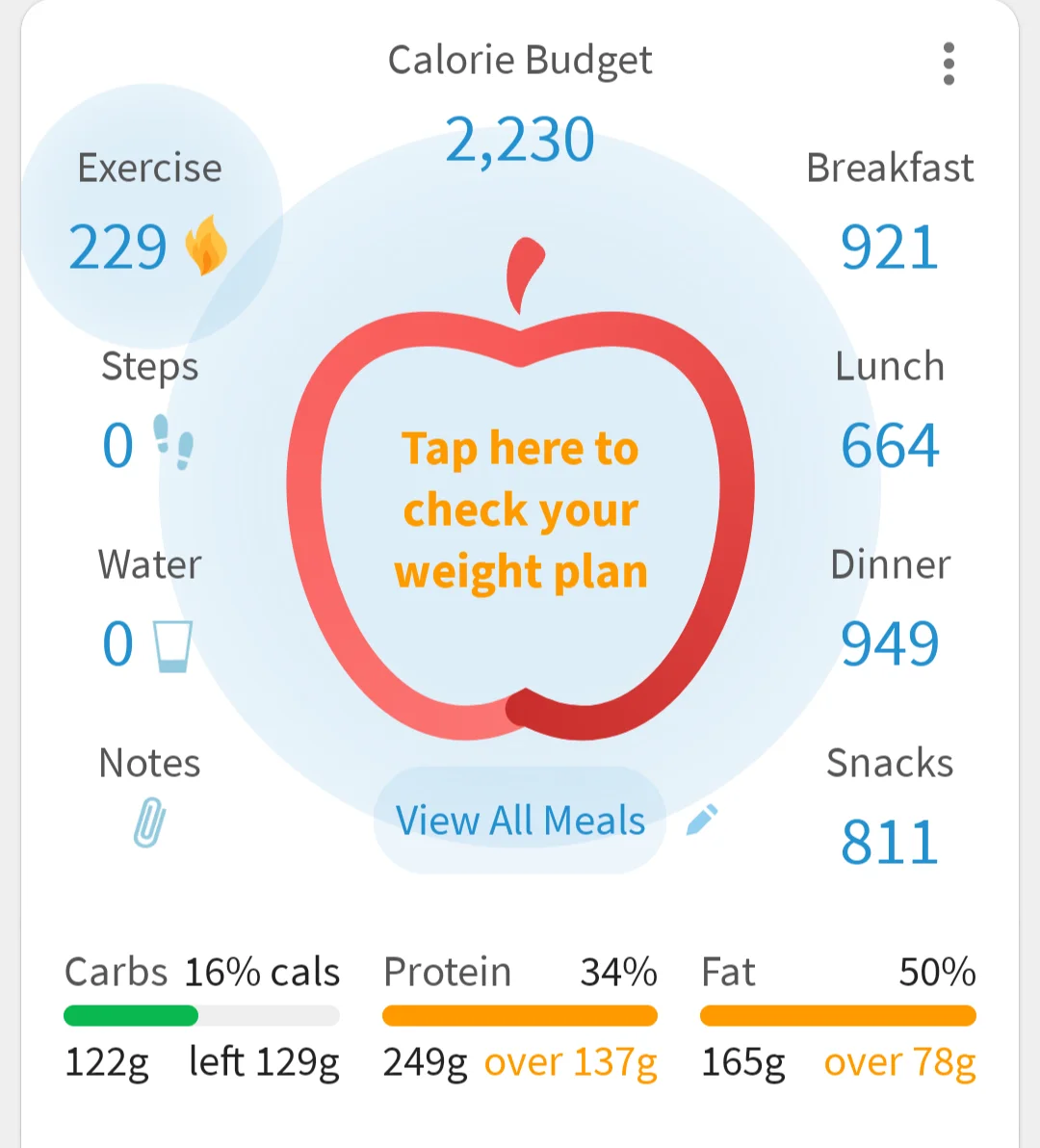Open the three-dot overflow menu
The image size is (1040, 1148).
pos(949,64)
